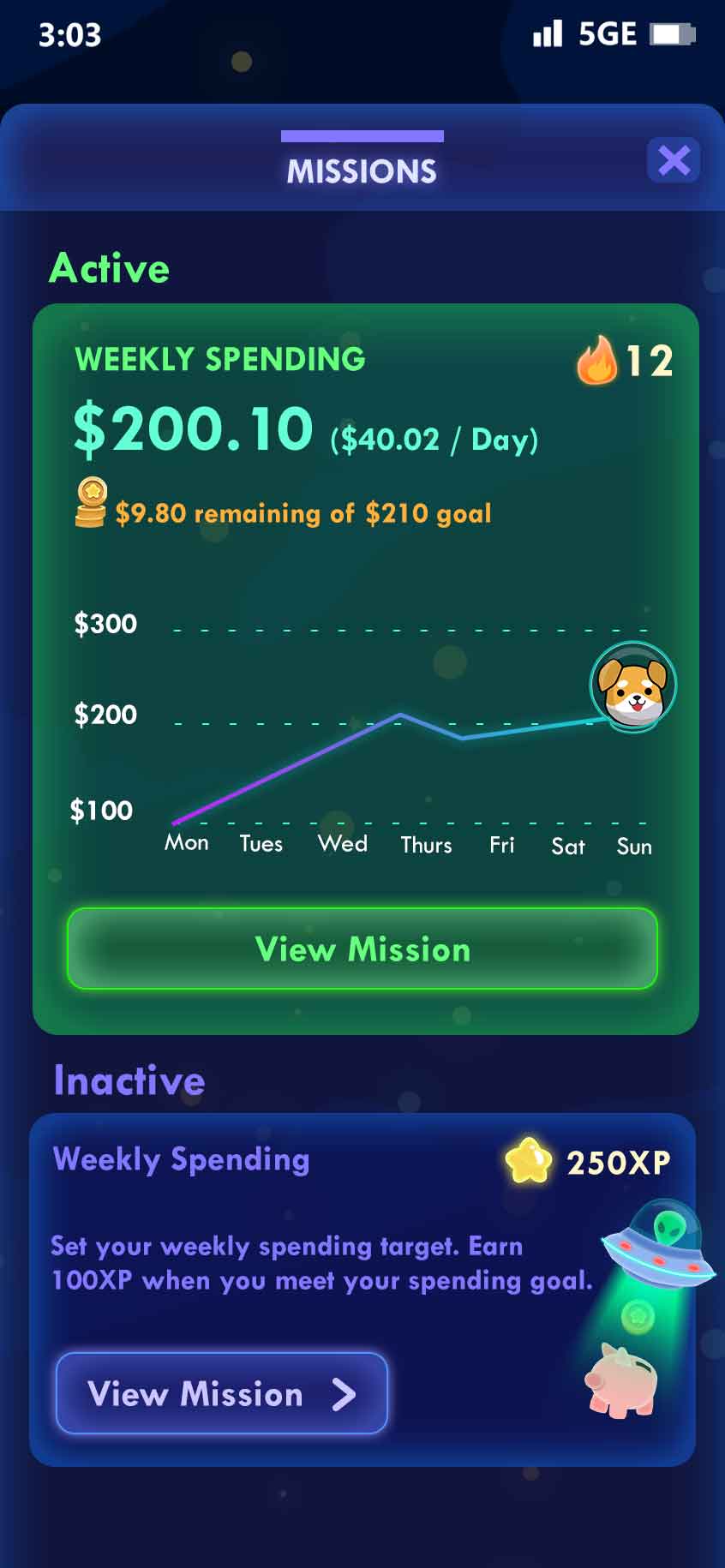The width and height of the screenshot is (725, 1568).
Task: View the active Weekly Spending mission
Action: (362, 949)
